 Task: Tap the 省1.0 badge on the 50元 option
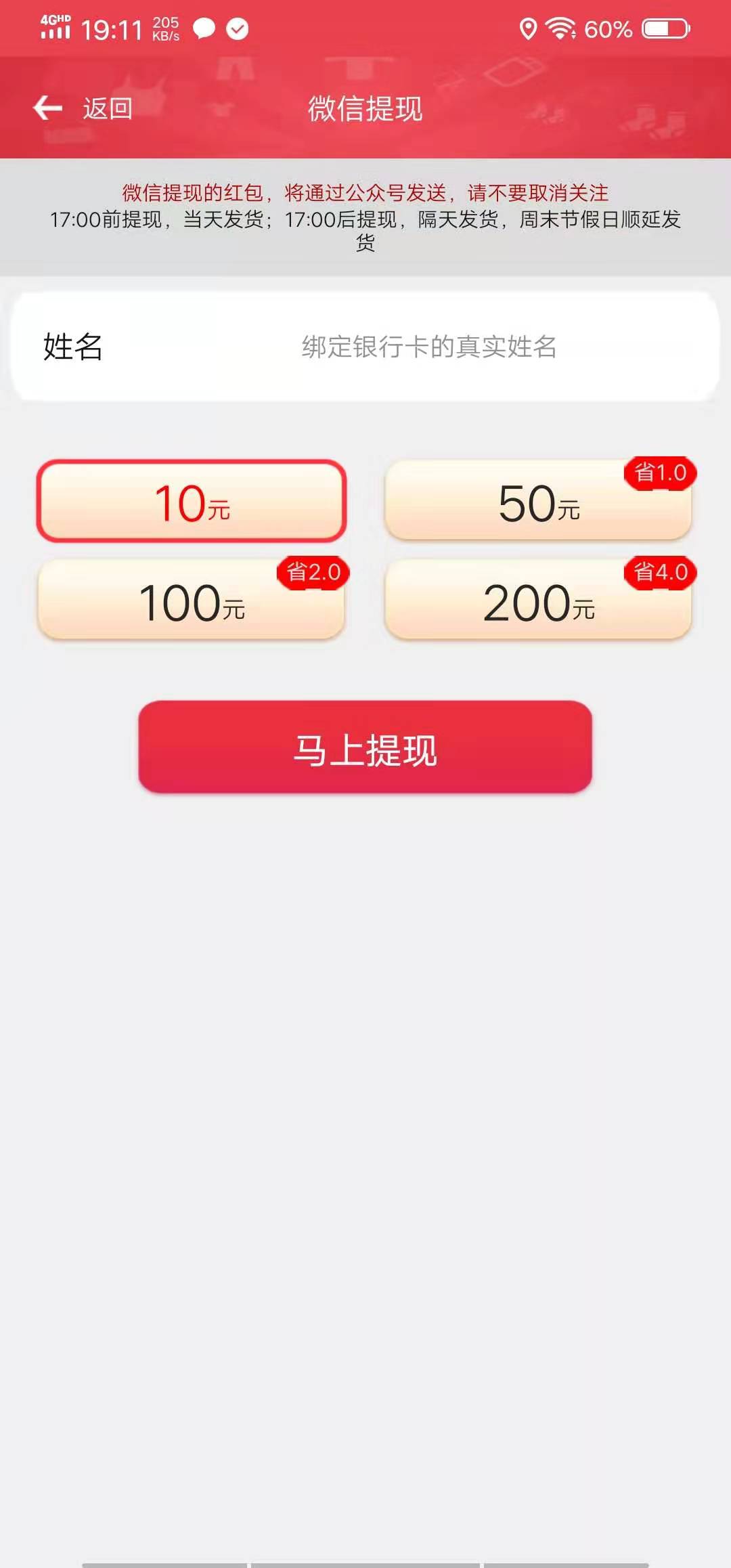(x=661, y=473)
